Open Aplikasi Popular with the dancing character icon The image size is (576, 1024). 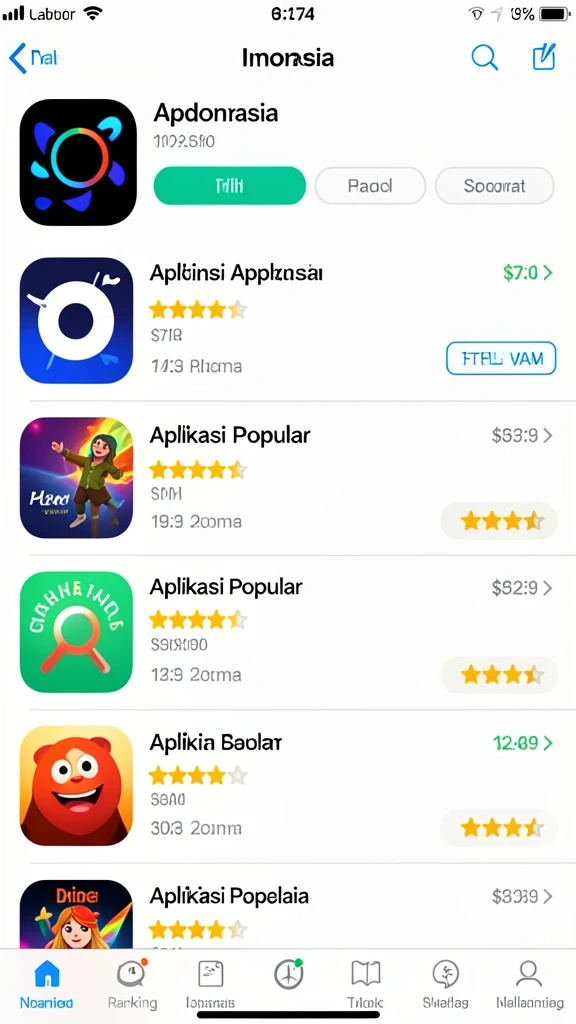point(288,478)
